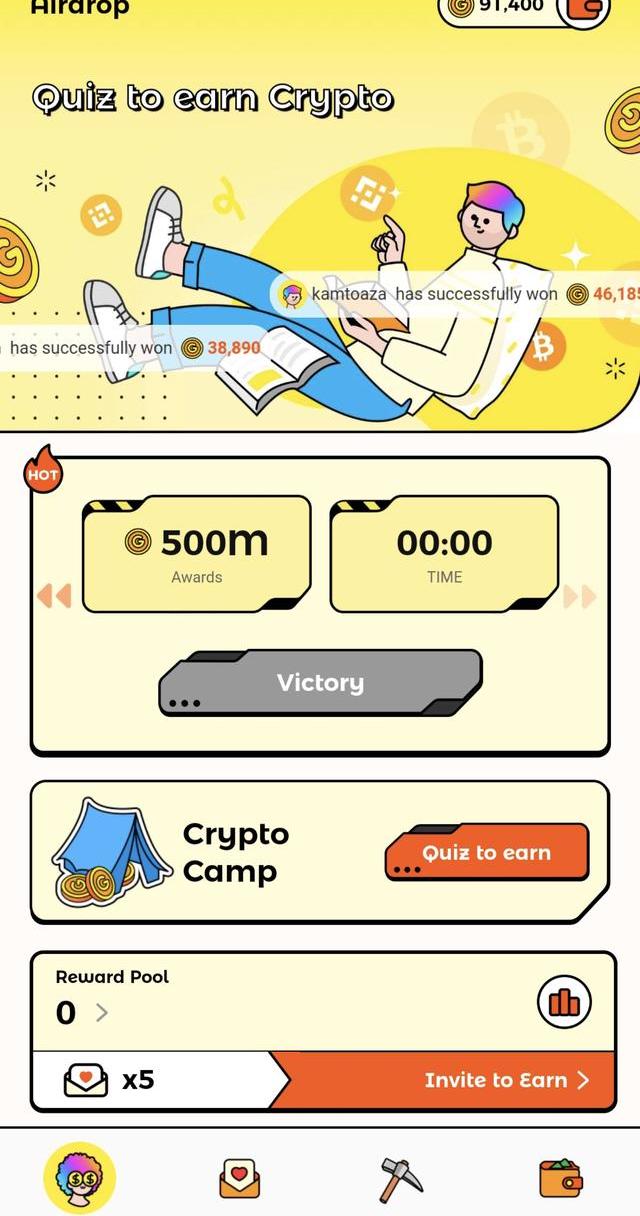Go to next event with right arrows
The width and height of the screenshot is (640, 1216).
[x=580, y=597]
